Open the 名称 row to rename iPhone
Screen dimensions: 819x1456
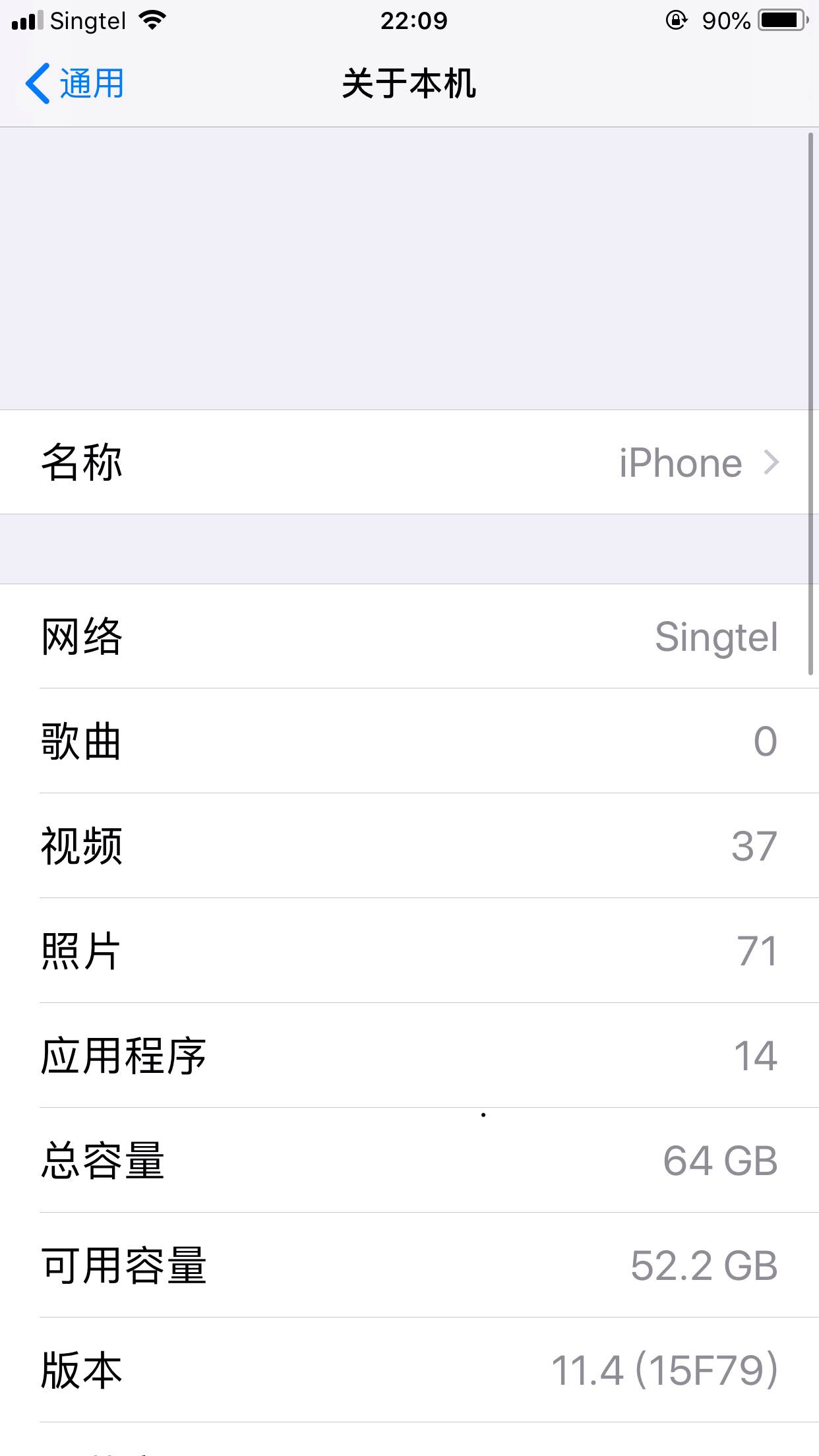point(409,462)
